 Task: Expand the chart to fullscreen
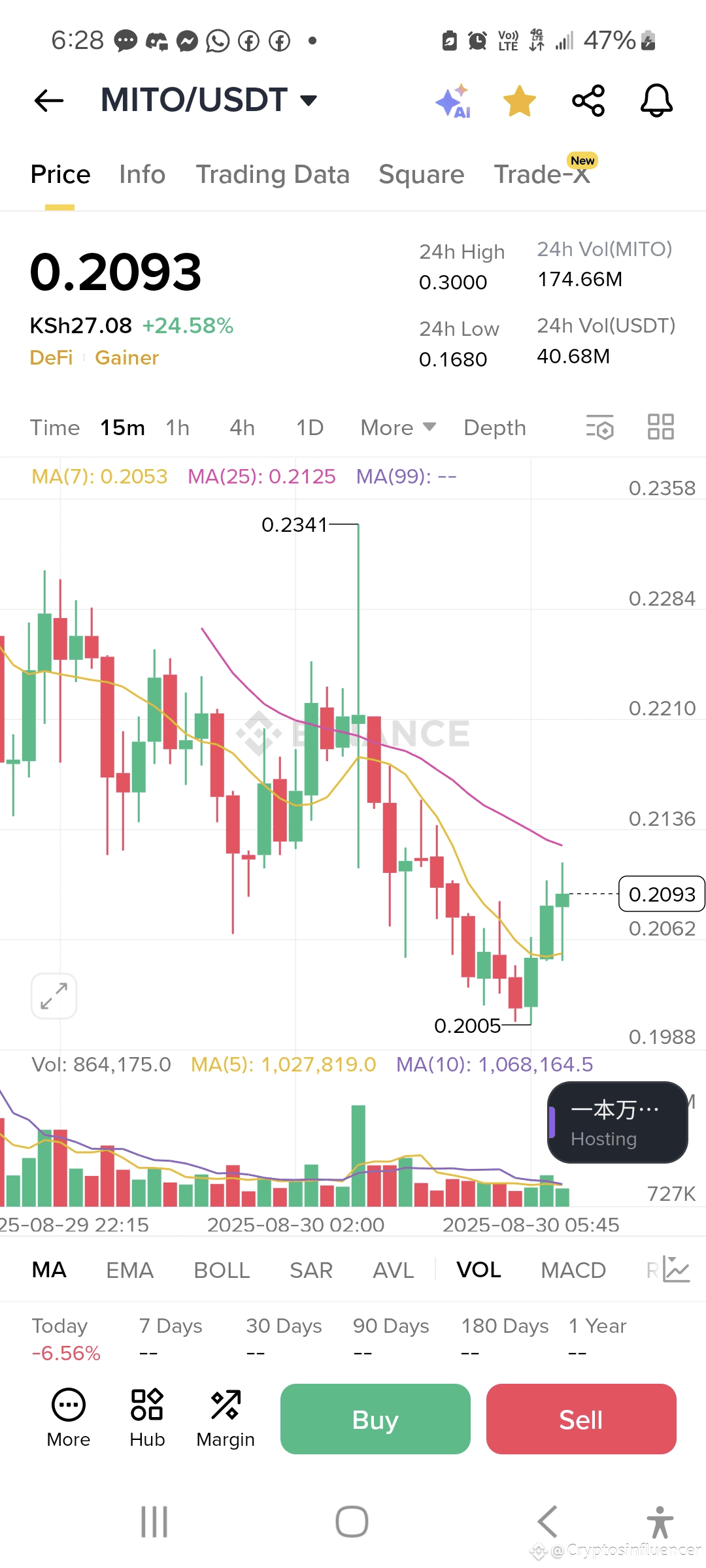click(54, 996)
